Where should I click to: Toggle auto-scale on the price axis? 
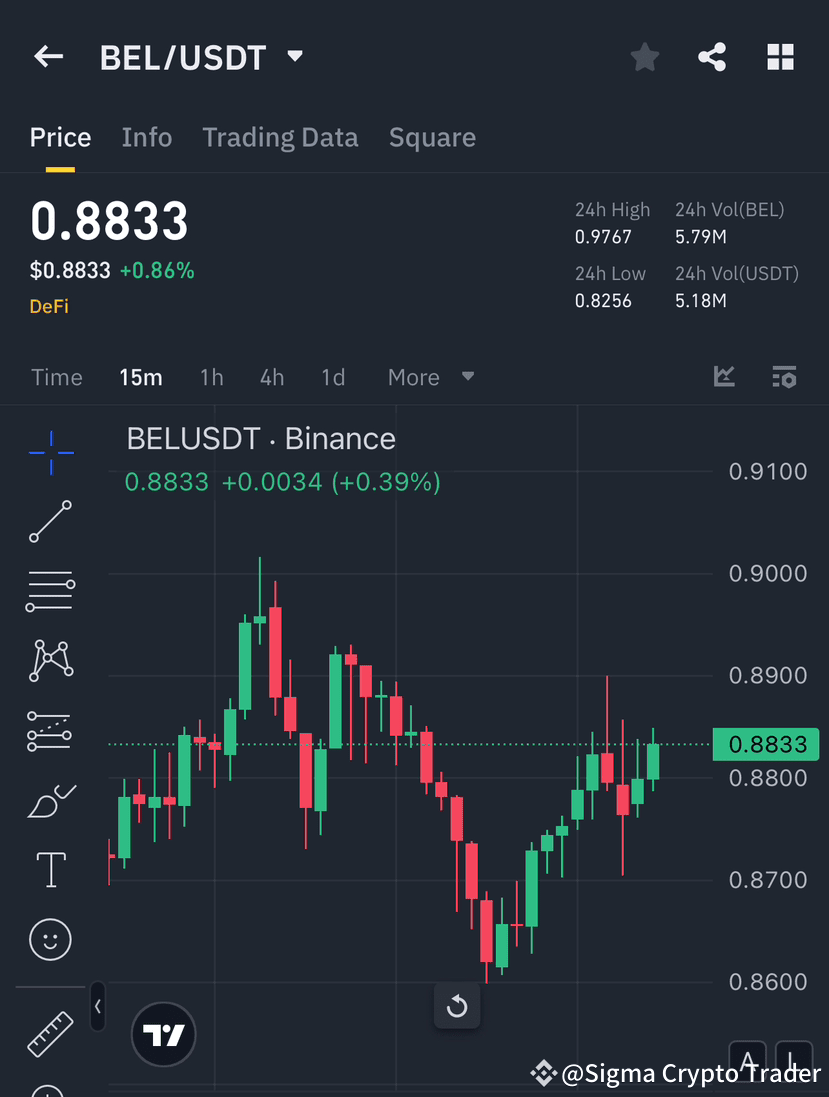(x=748, y=1060)
